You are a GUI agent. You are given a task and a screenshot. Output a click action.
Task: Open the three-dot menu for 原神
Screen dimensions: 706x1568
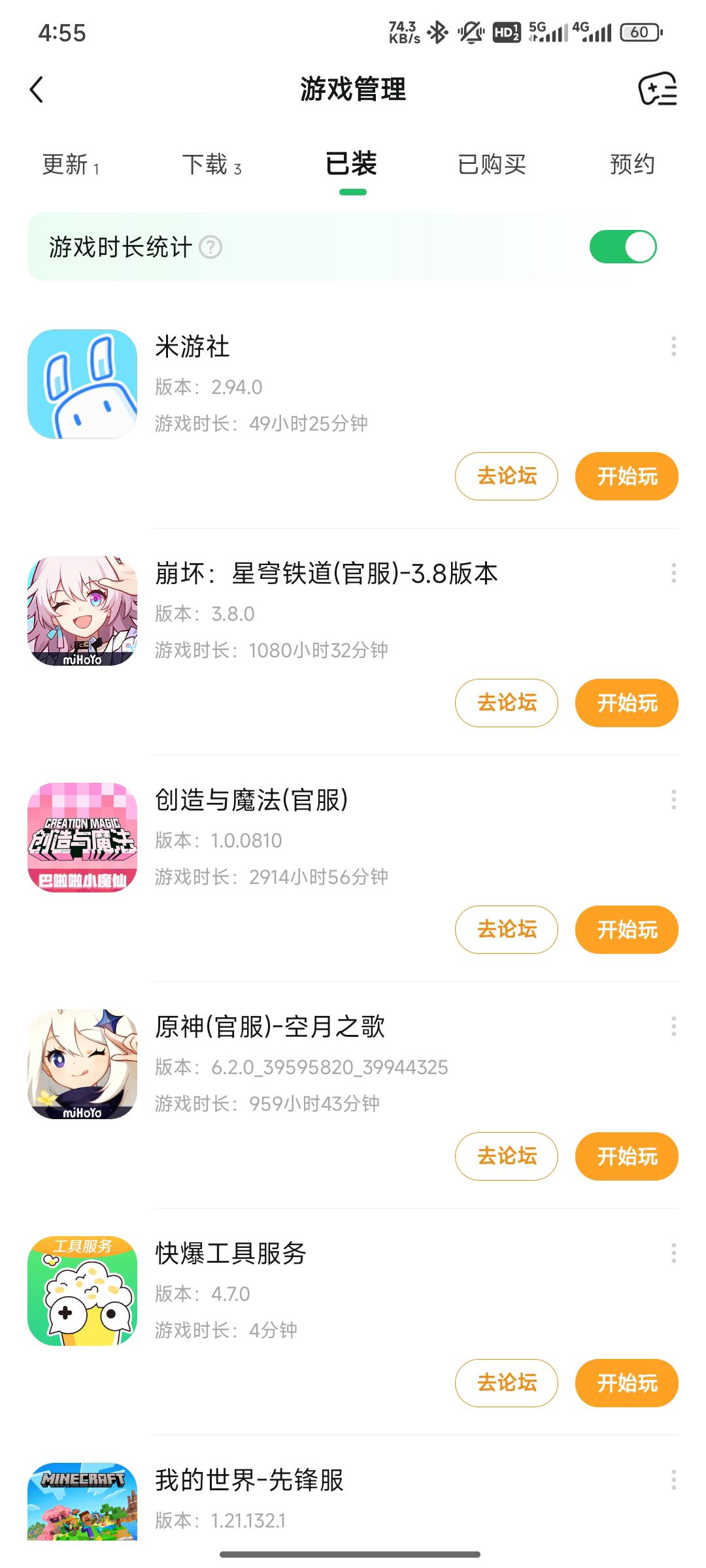tap(673, 1026)
